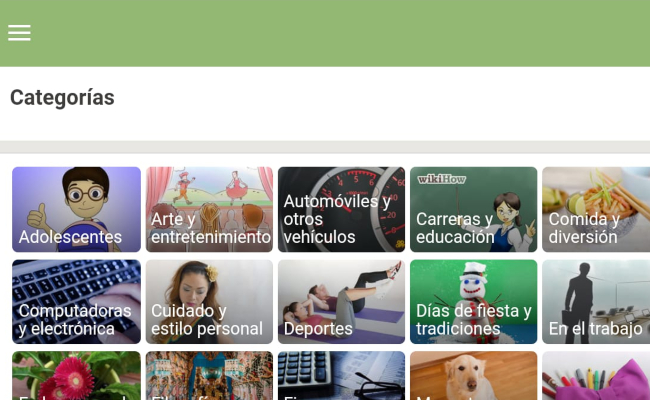Browse Automóviles y otros vehículos
Screen dimensions: 650x400
click(x=341, y=209)
